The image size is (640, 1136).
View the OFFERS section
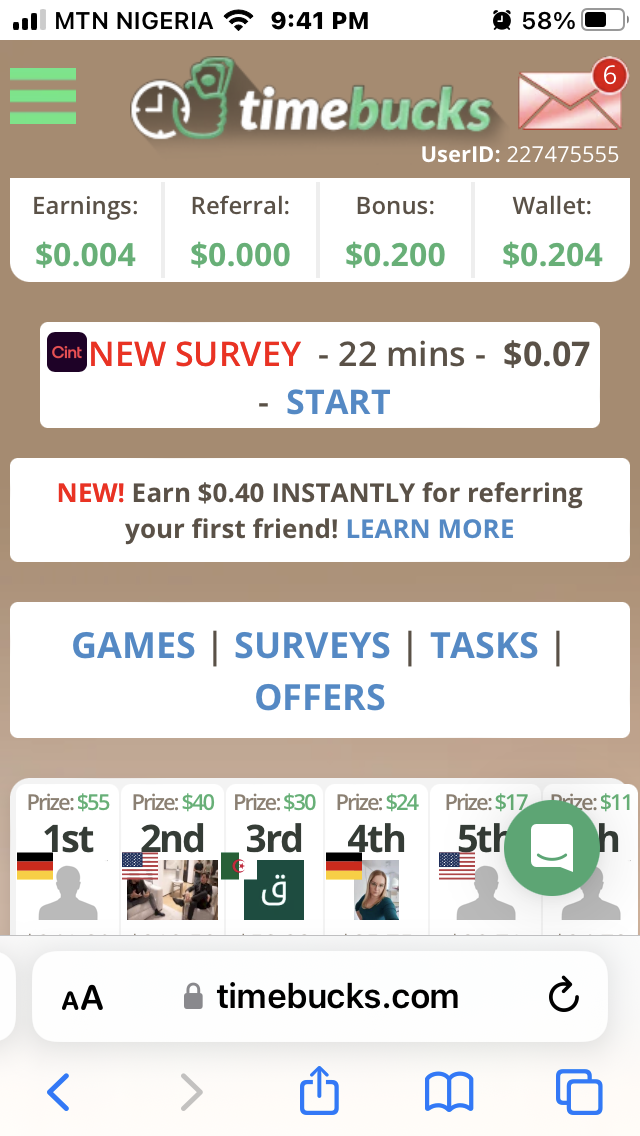tap(320, 697)
